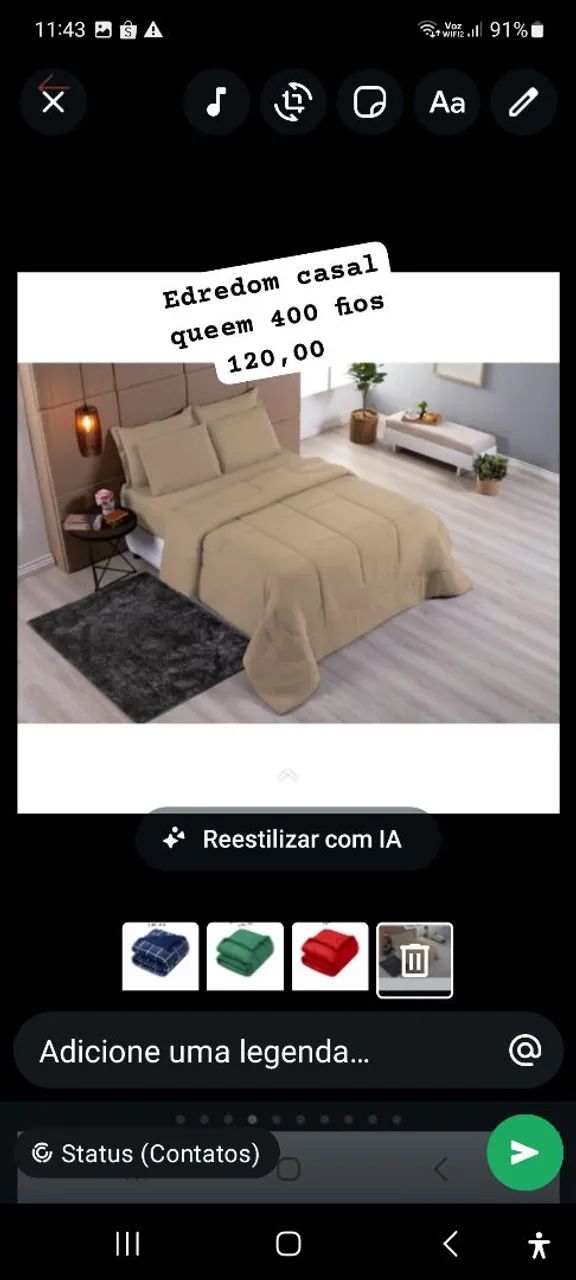Open Status (Contatos) audience selector
Screen dimensions: 576x1280
point(147,1153)
